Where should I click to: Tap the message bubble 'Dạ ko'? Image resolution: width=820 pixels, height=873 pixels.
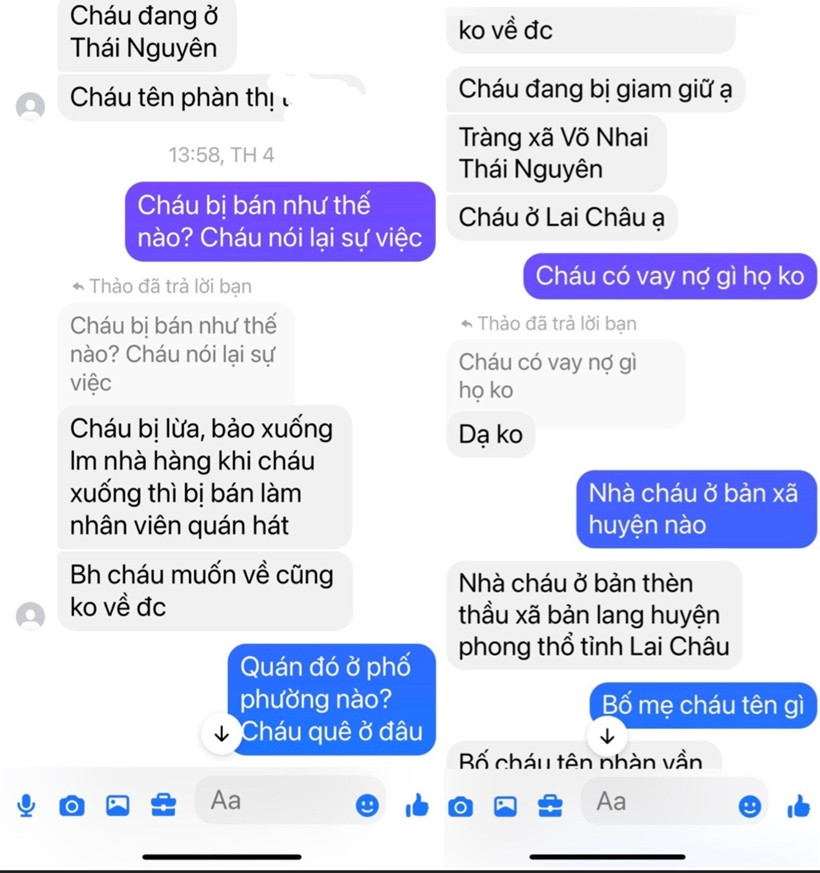pos(491,435)
